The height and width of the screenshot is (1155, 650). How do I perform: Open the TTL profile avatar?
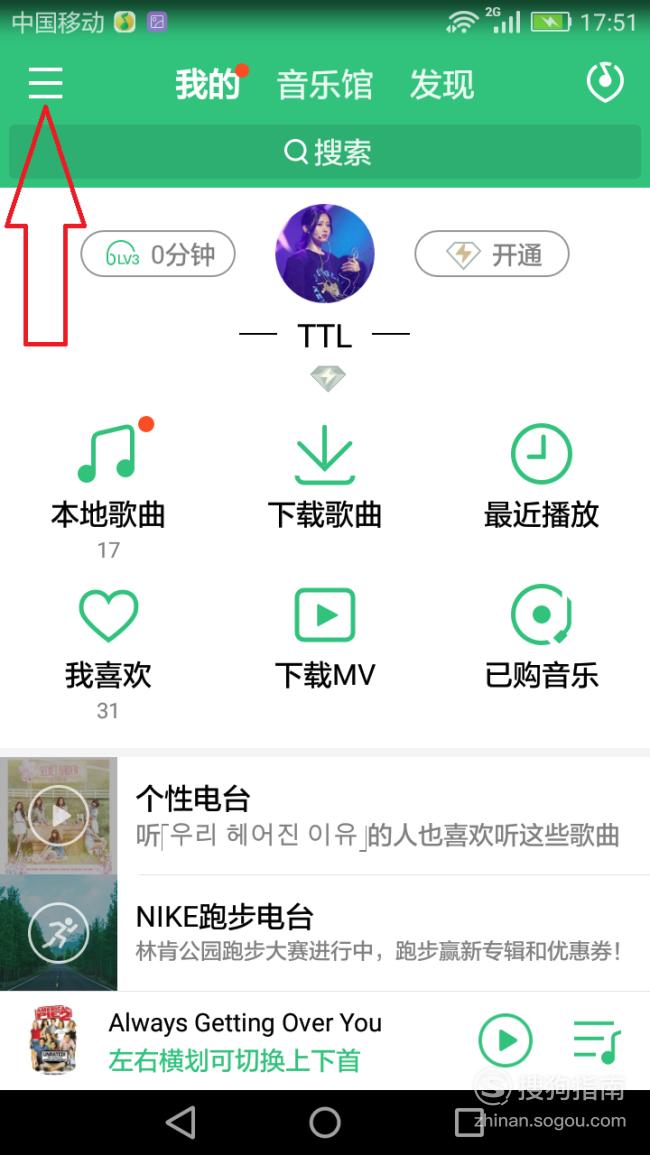(x=325, y=253)
